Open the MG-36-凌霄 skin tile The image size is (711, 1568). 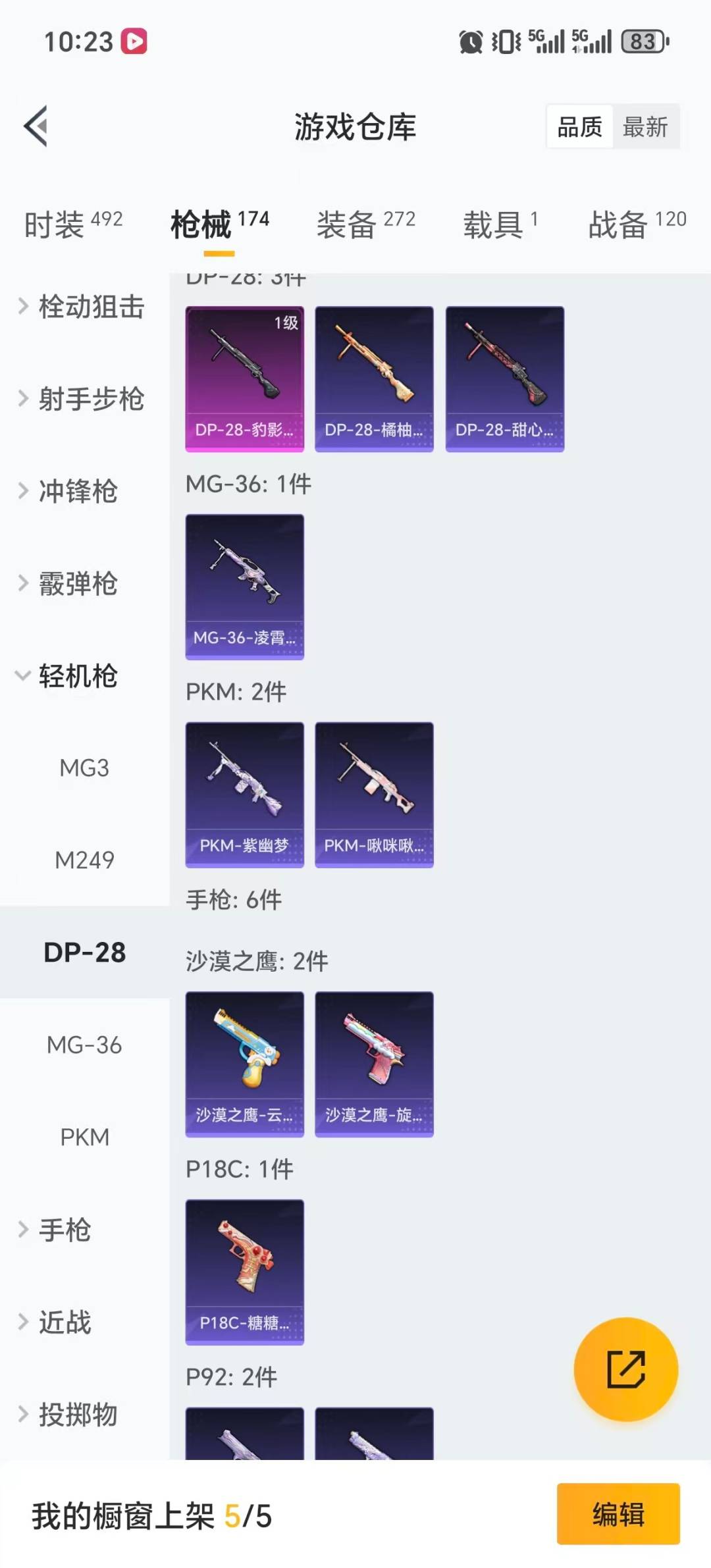coord(244,587)
